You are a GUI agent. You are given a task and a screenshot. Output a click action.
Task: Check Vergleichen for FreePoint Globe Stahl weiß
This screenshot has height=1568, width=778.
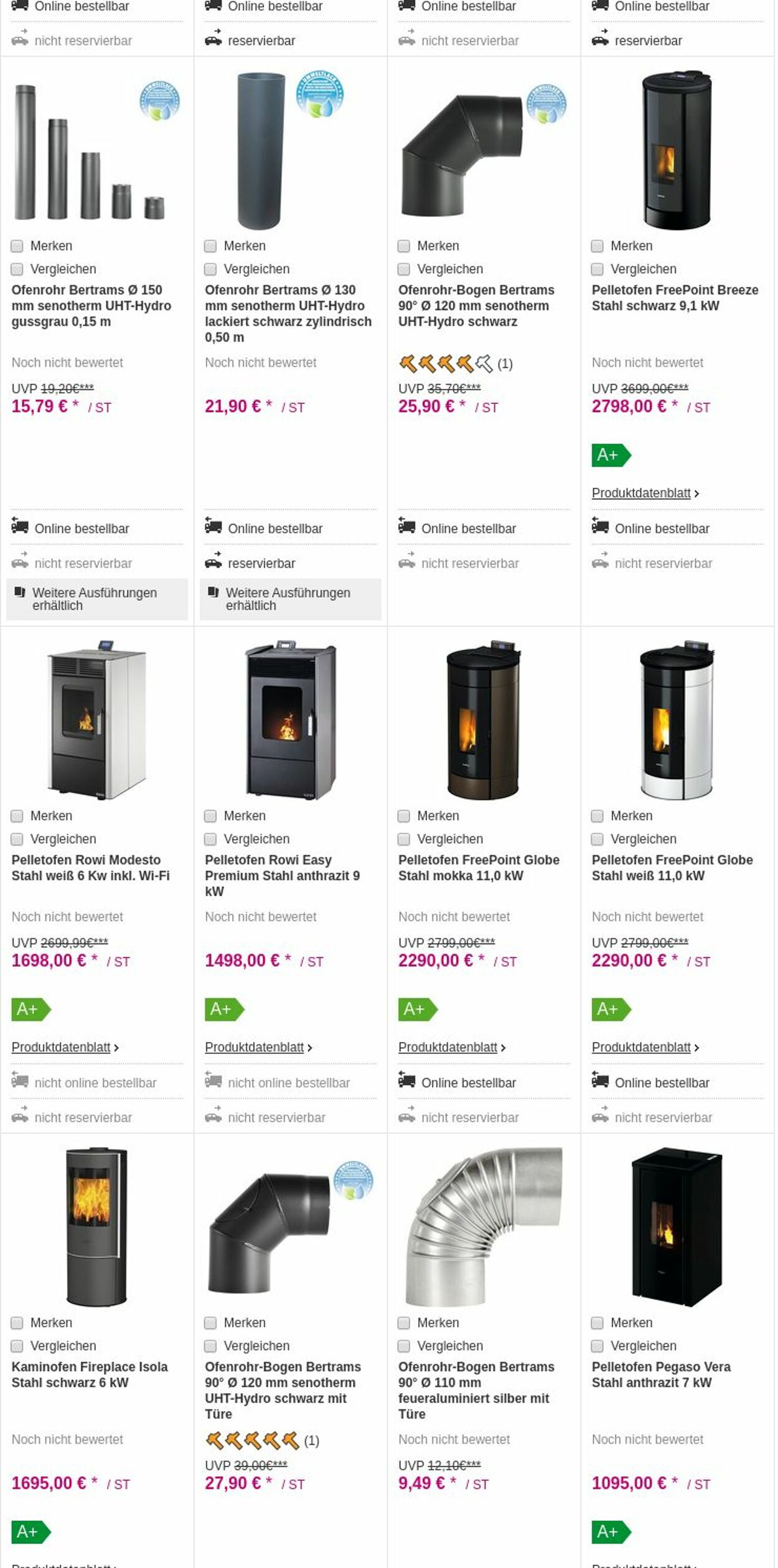pos(597,839)
